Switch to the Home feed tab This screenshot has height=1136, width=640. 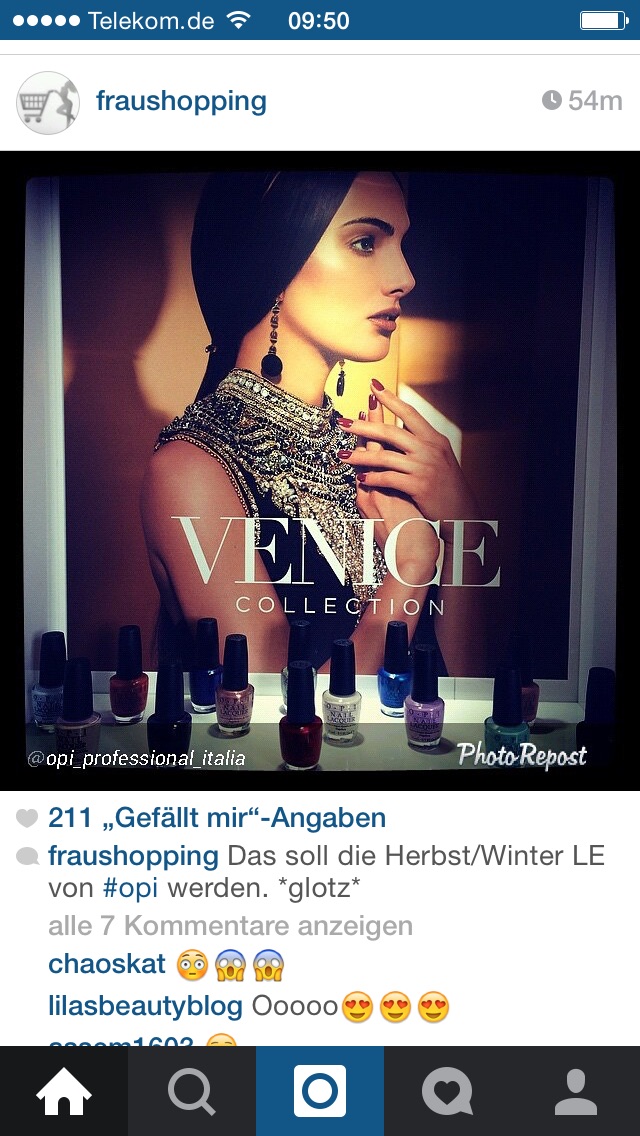64,1091
